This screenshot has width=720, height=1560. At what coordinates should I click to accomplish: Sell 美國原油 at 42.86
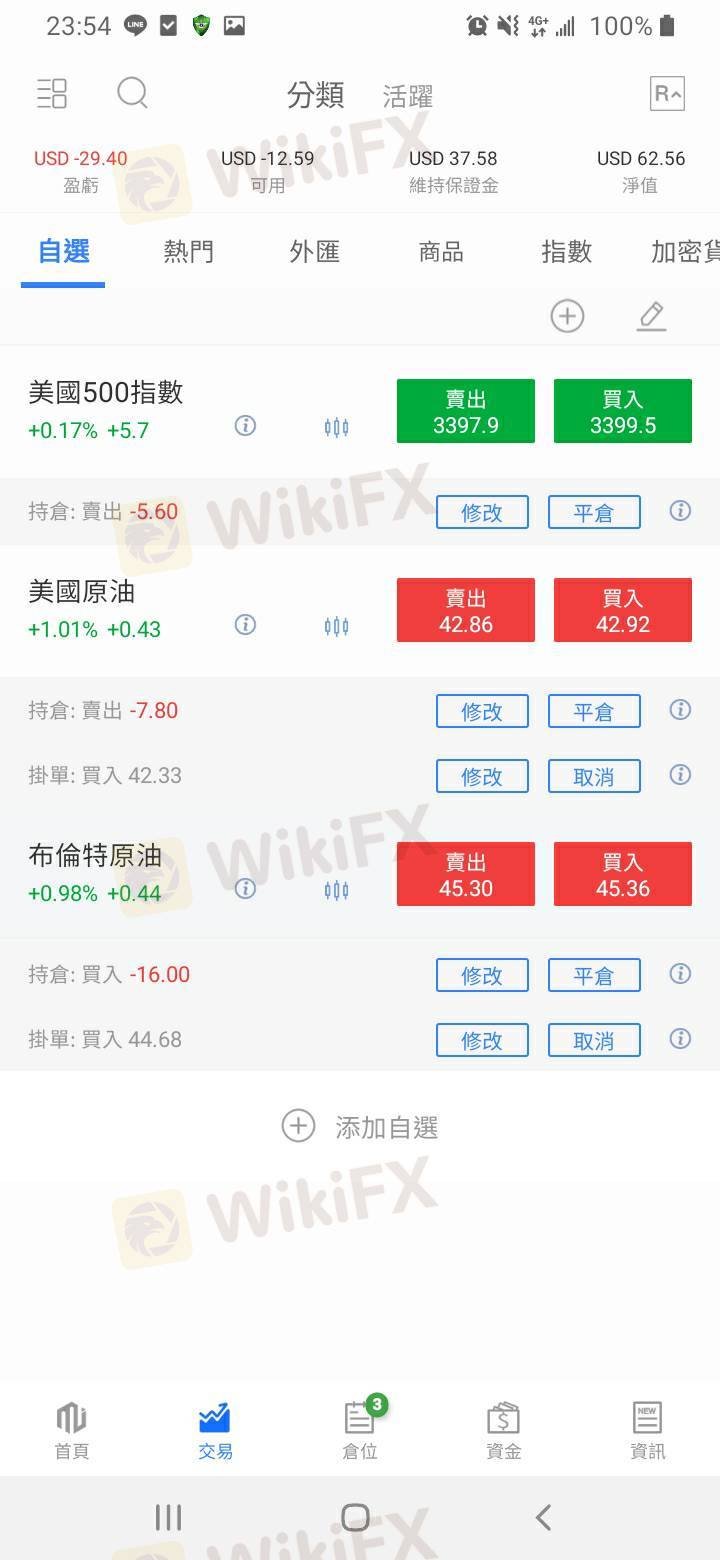(x=465, y=610)
